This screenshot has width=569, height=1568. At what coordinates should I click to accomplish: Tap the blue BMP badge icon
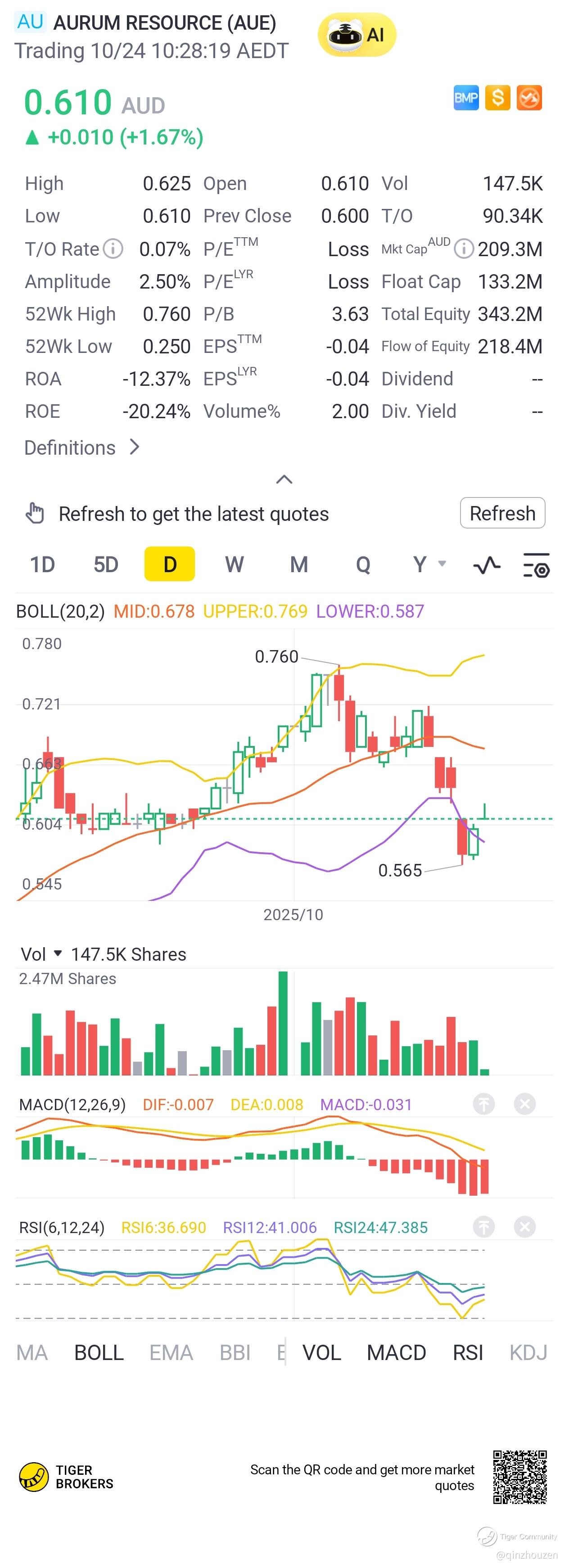465,98
